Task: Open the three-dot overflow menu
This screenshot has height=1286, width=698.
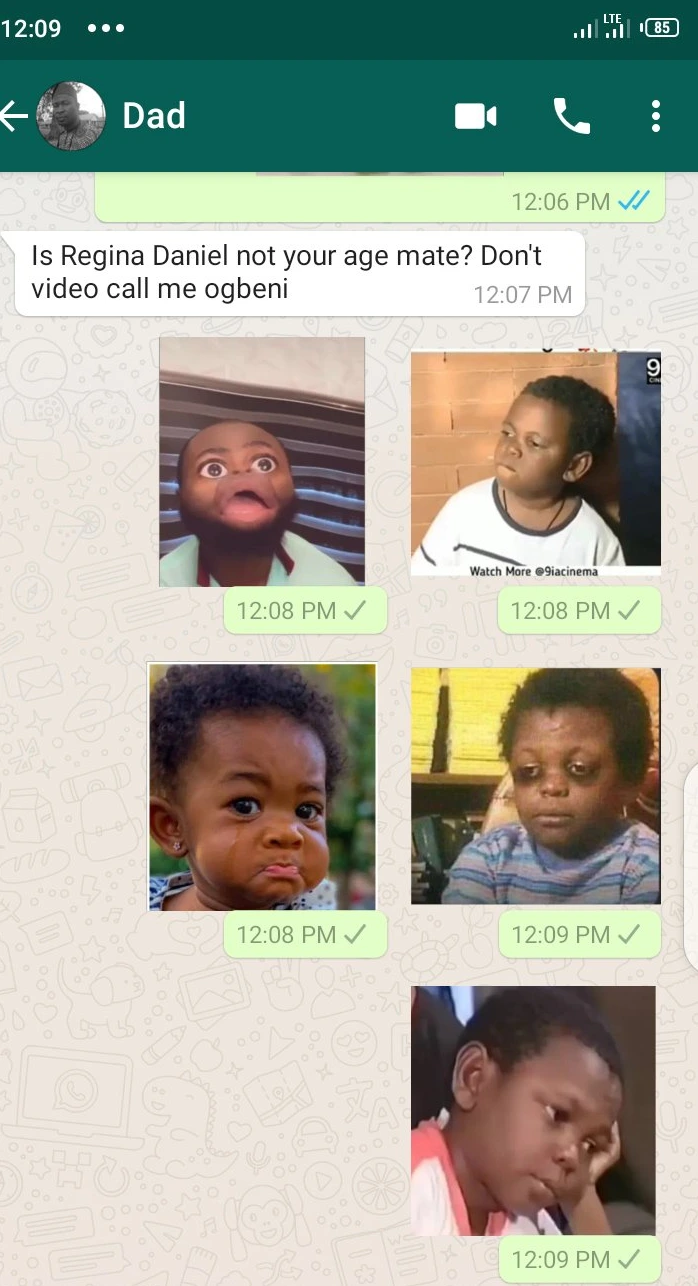Action: click(656, 117)
